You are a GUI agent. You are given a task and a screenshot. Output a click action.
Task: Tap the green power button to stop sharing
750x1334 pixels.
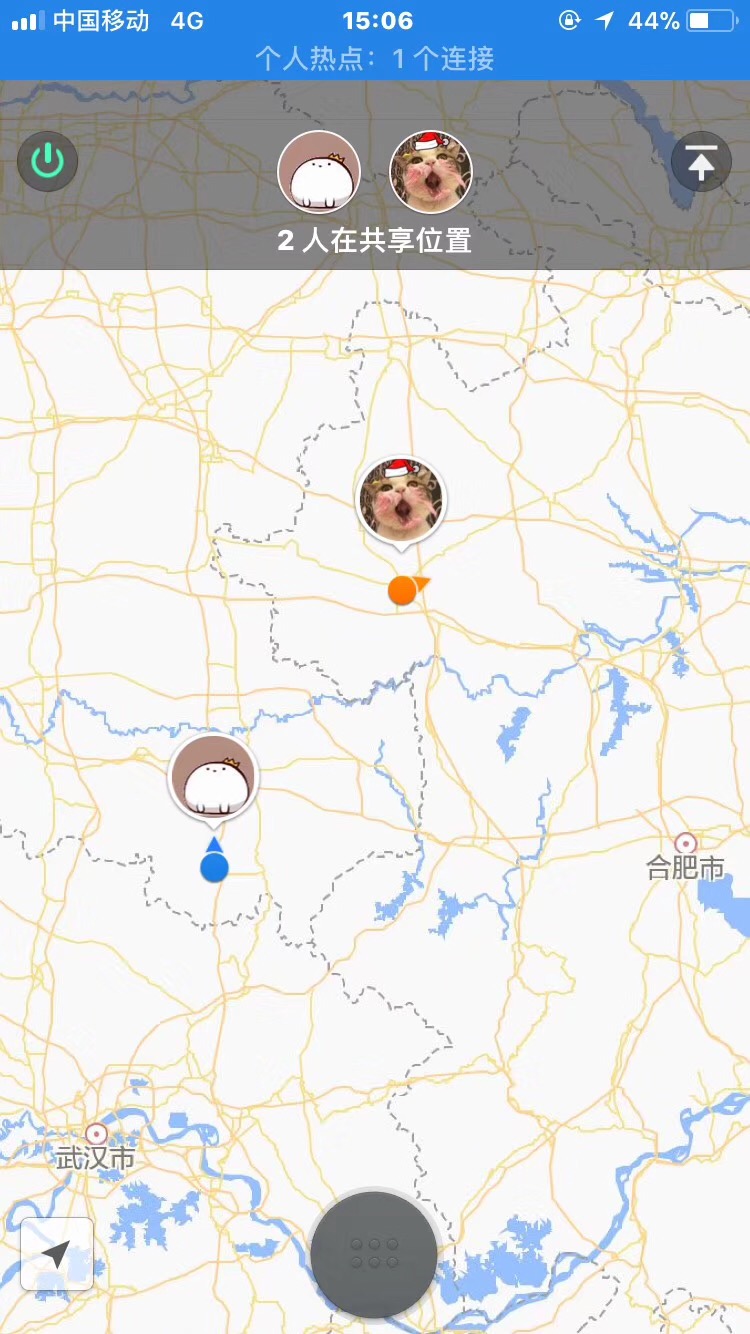pos(47,161)
